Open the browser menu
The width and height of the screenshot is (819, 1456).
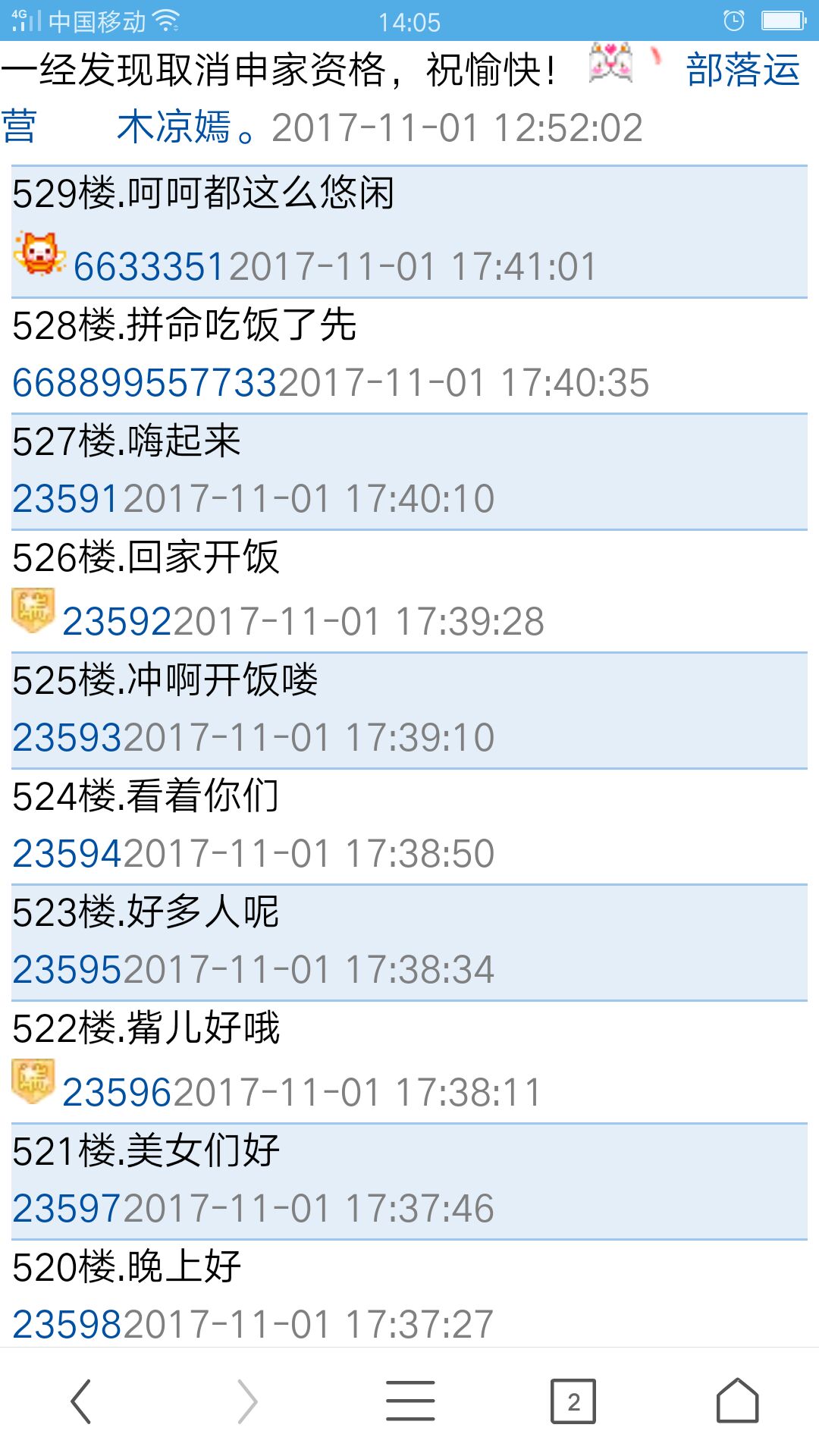[x=410, y=1401]
